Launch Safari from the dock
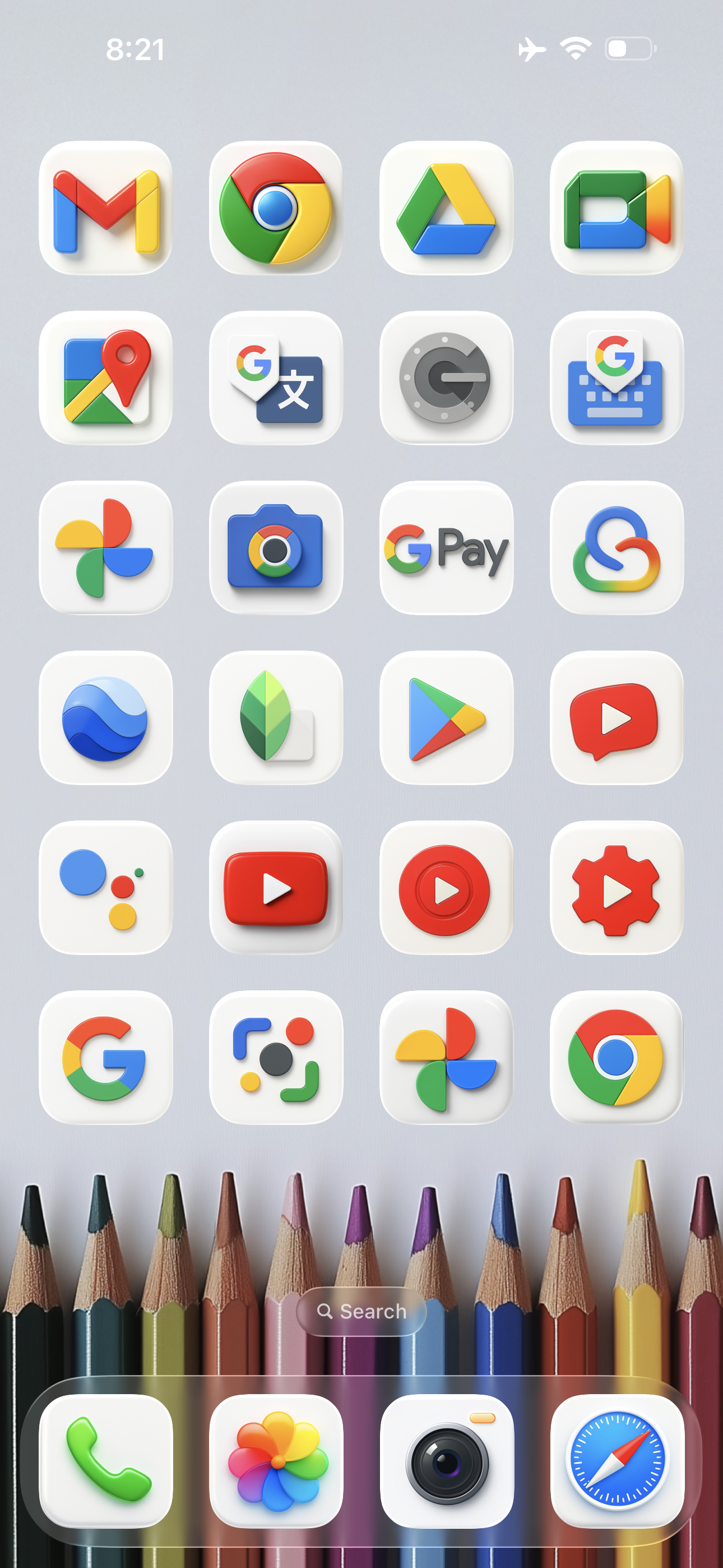The image size is (723, 1568). (x=617, y=1461)
